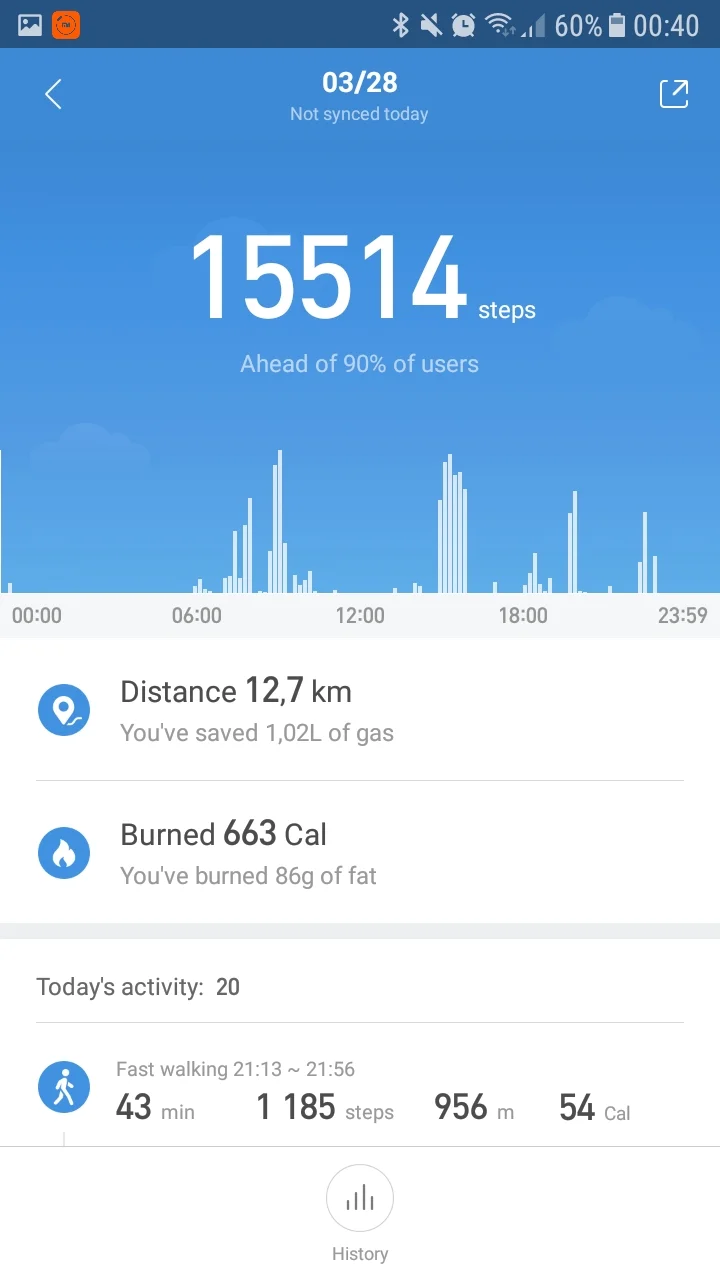Viewport: 720px width, 1280px height.
Task: Click the calories flame icon
Action: pos(64,852)
